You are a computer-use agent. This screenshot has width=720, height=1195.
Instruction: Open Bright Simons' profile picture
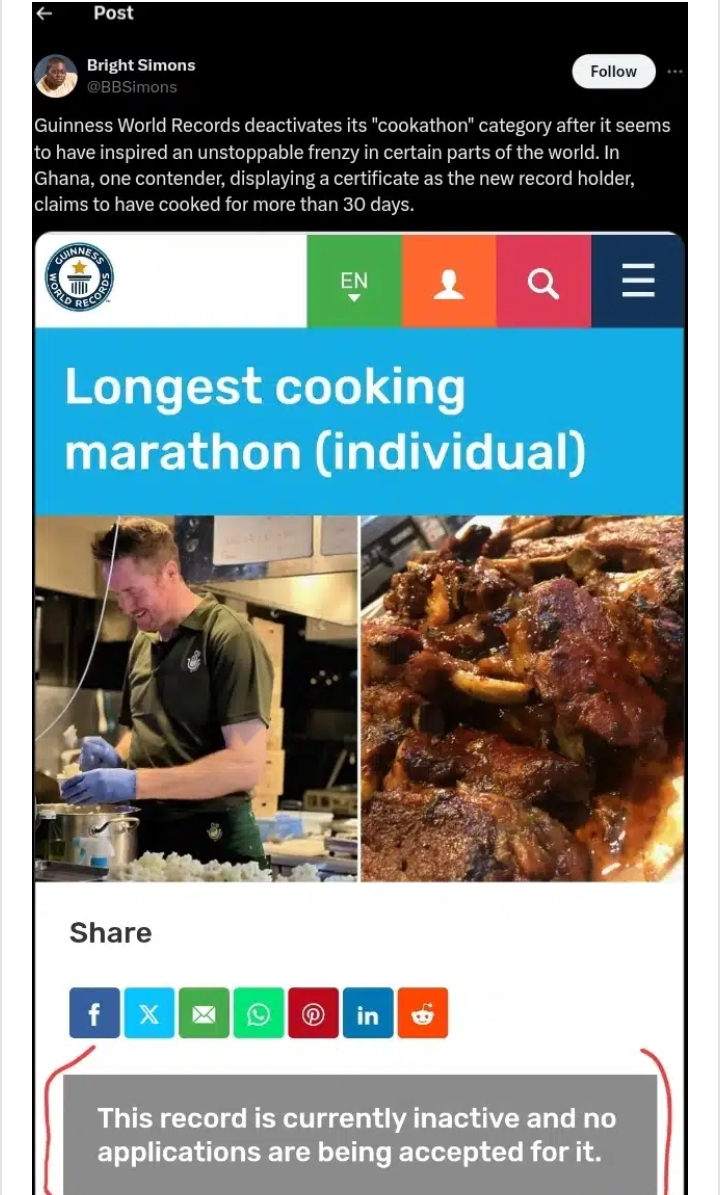pos(56,76)
